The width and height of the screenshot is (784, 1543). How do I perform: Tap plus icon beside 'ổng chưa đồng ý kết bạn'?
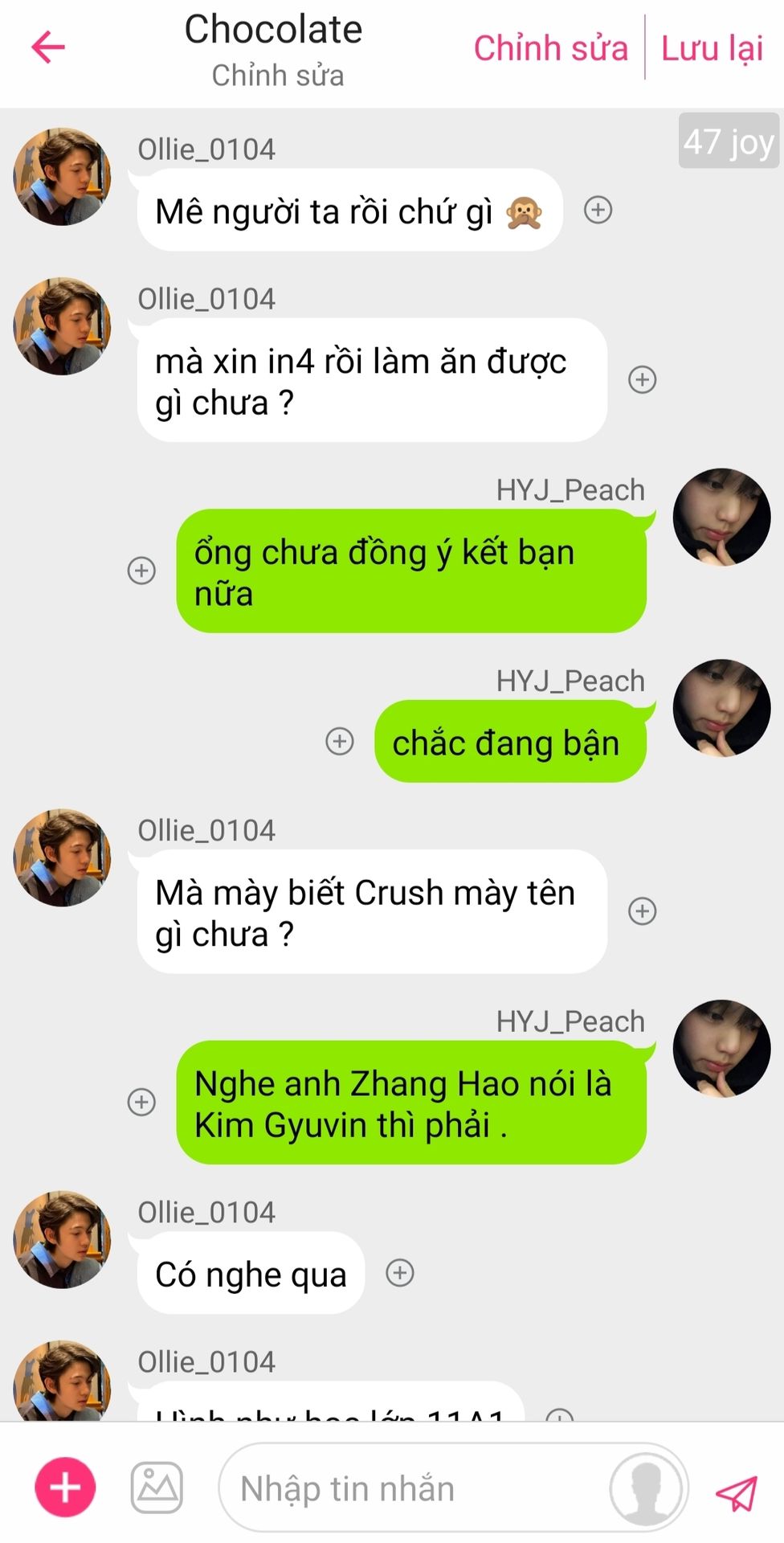(x=142, y=571)
